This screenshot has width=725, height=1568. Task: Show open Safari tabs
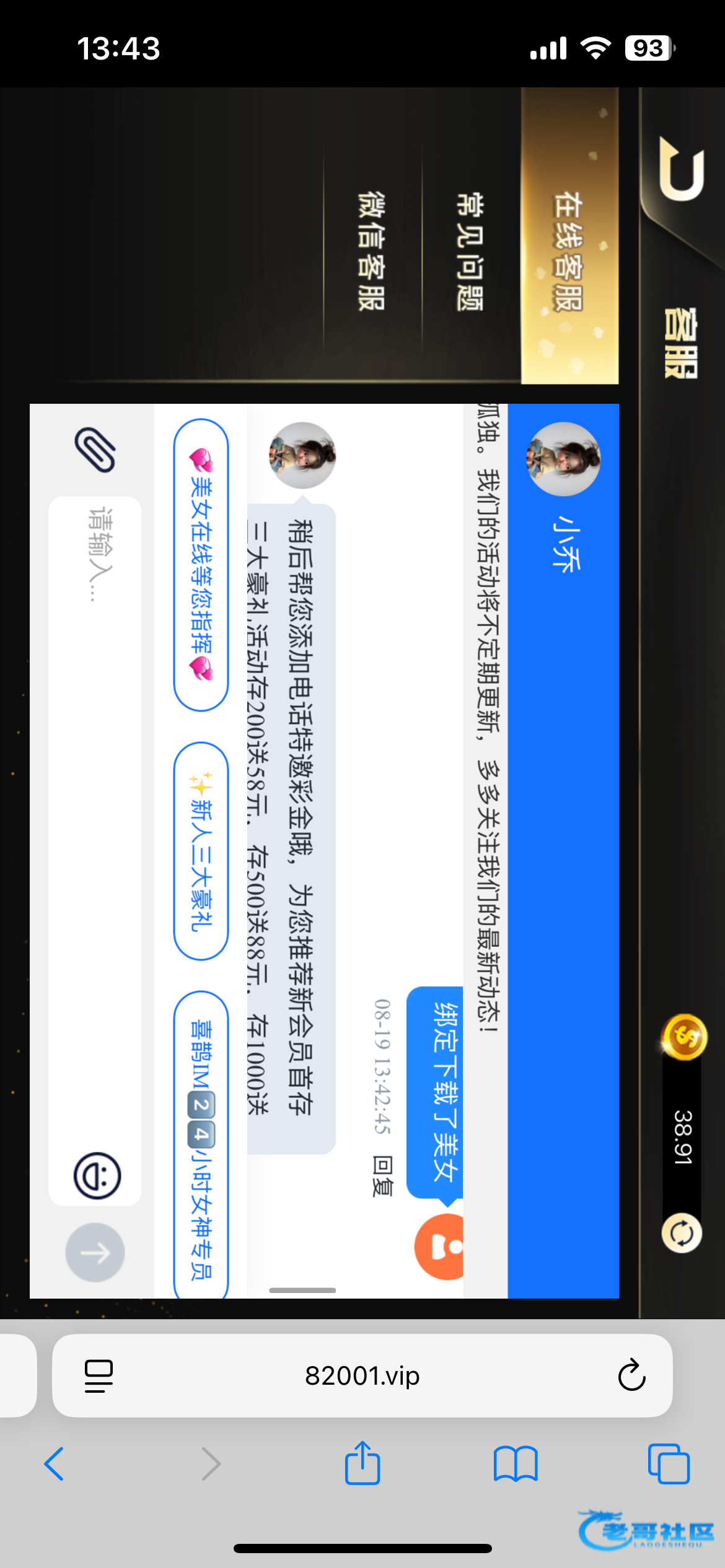tap(668, 1464)
